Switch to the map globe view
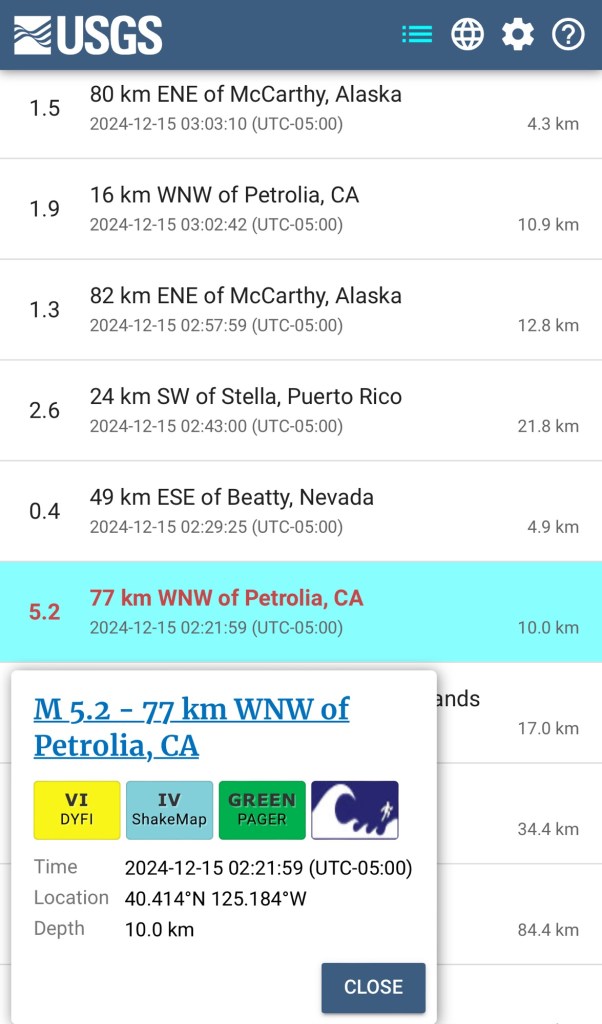Image resolution: width=602 pixels, height=1024 pixels. [x=467, y=35]
